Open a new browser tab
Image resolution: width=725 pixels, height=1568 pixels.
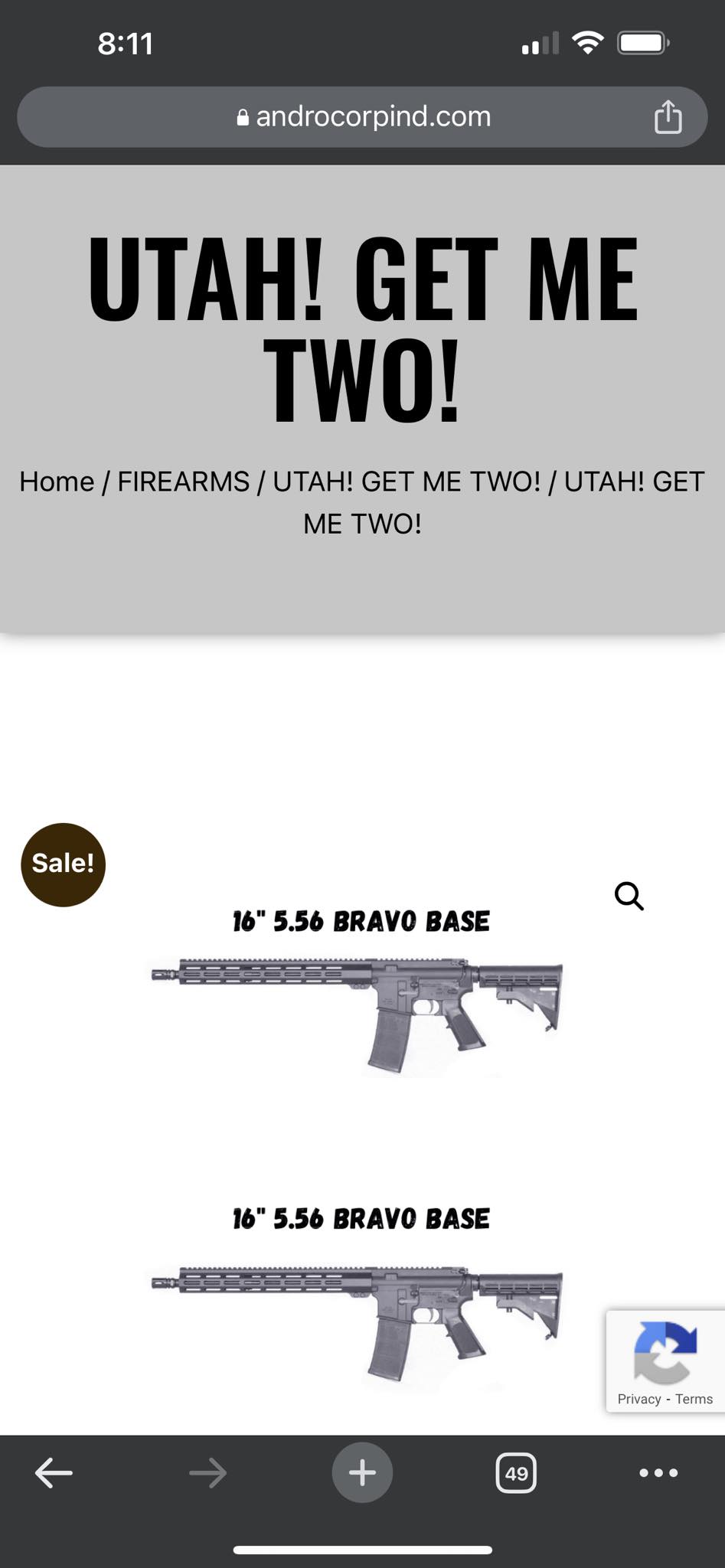click(362, 1472)
